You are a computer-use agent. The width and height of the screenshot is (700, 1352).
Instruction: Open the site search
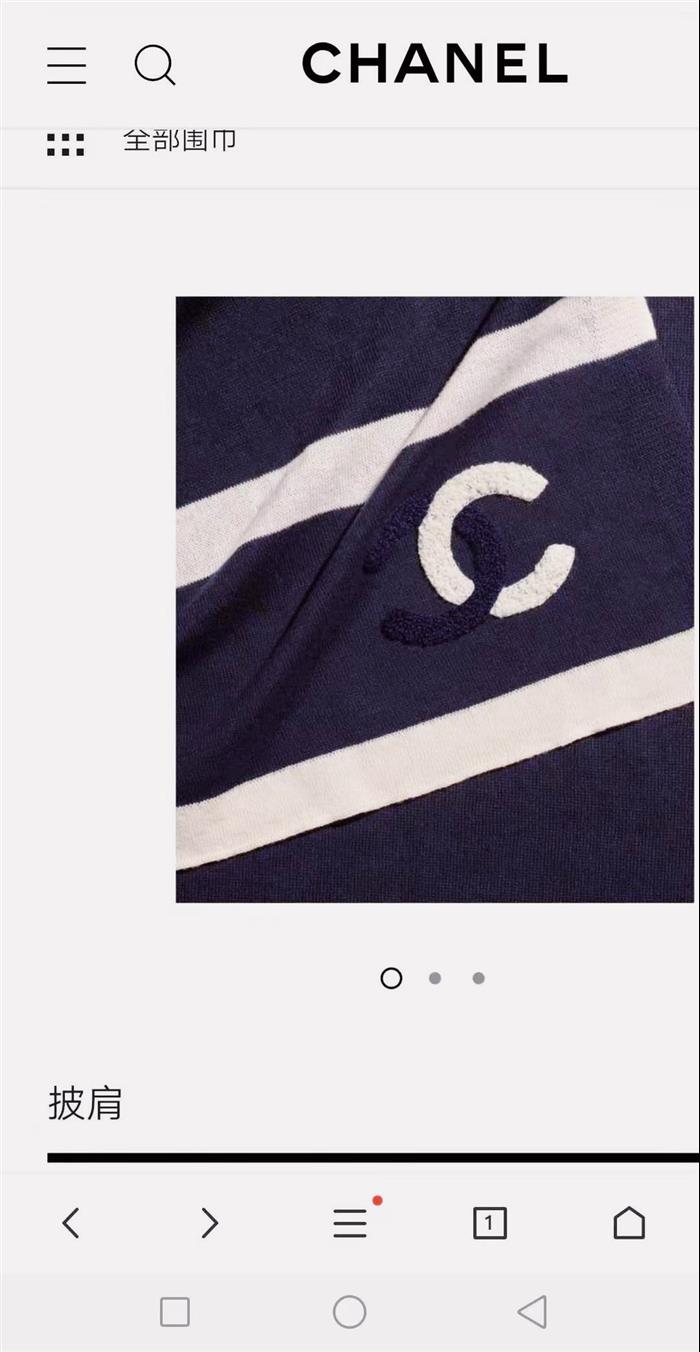coord(155,66)
